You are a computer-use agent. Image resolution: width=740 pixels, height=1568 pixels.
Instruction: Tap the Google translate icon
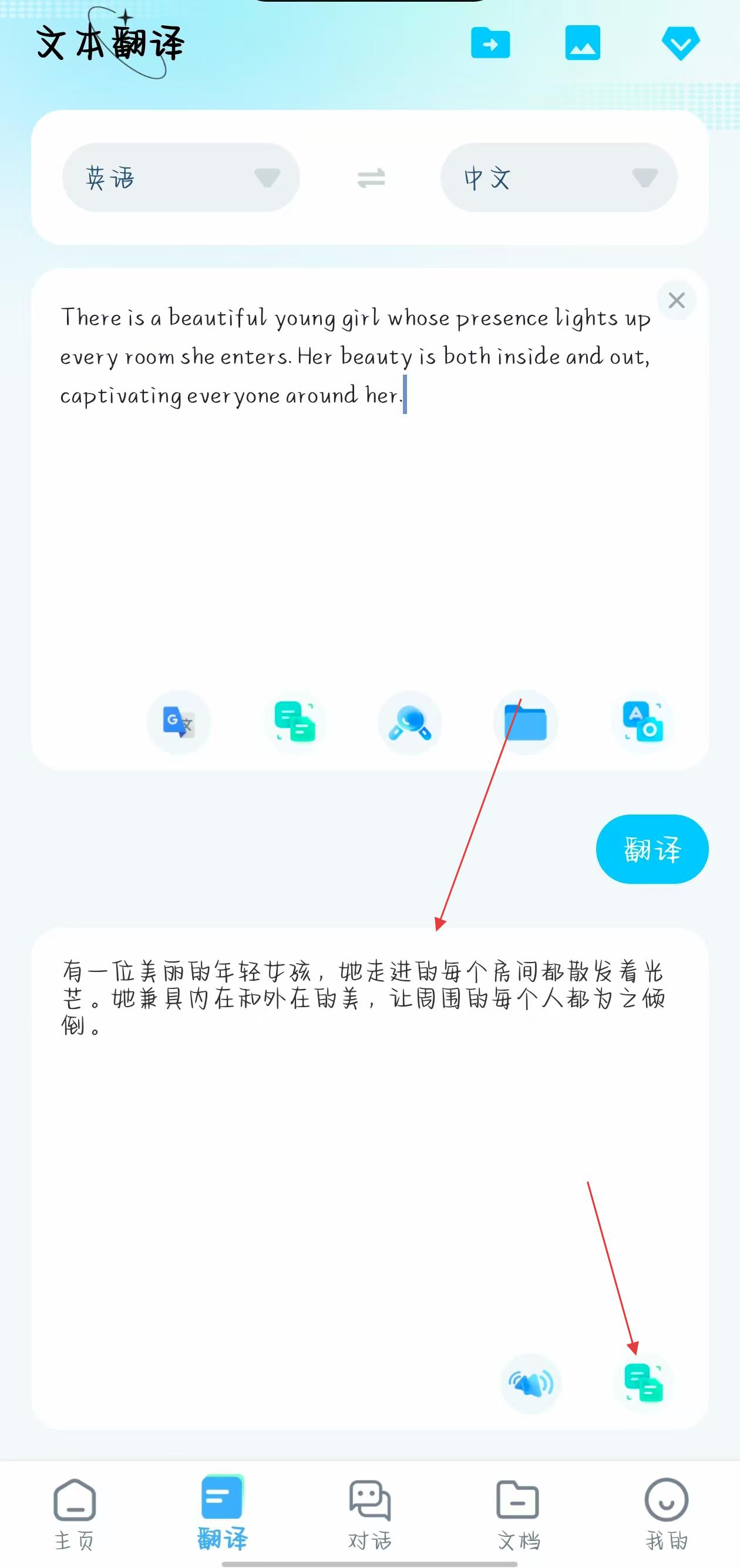click(x=179, y=722)
